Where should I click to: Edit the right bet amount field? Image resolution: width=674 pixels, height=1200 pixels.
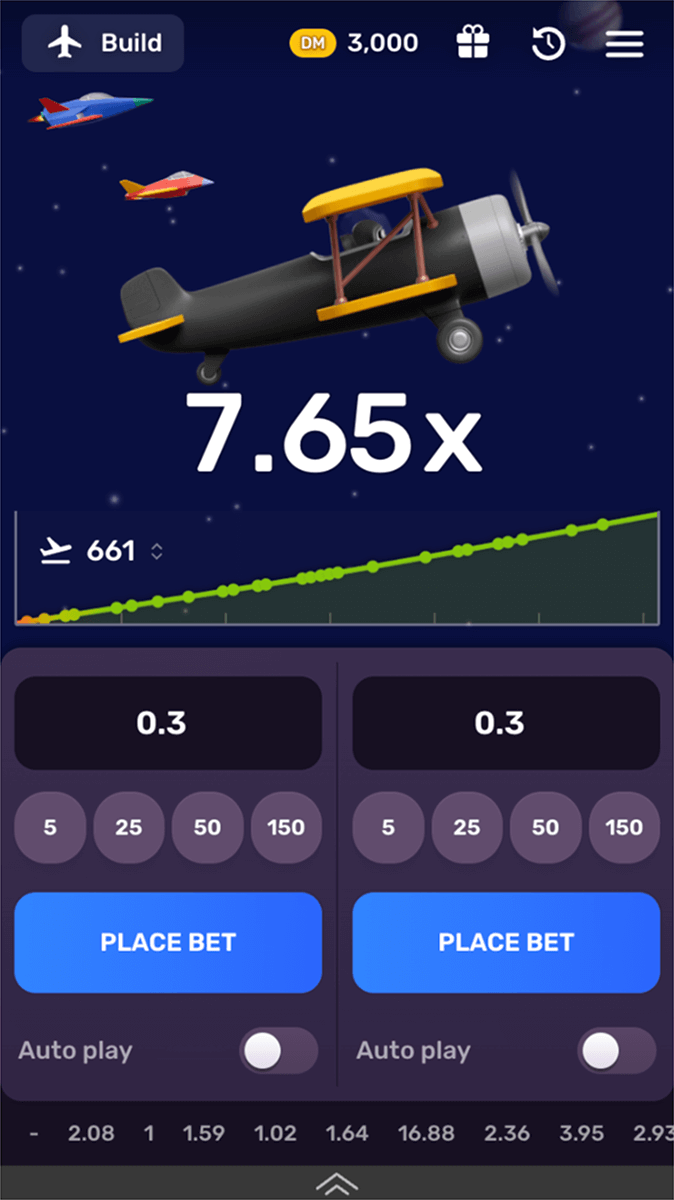tap(506, 723)
